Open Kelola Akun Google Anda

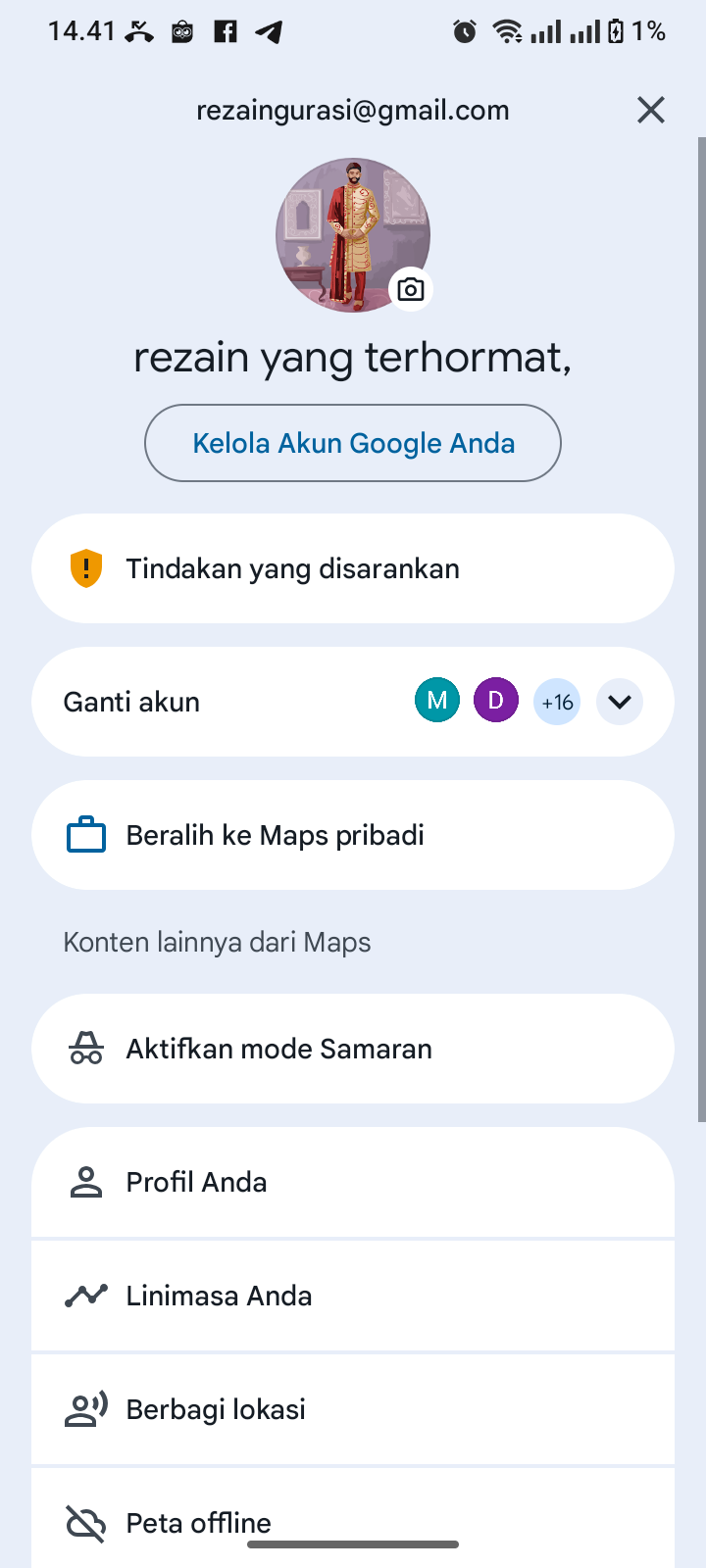(353, 443)
